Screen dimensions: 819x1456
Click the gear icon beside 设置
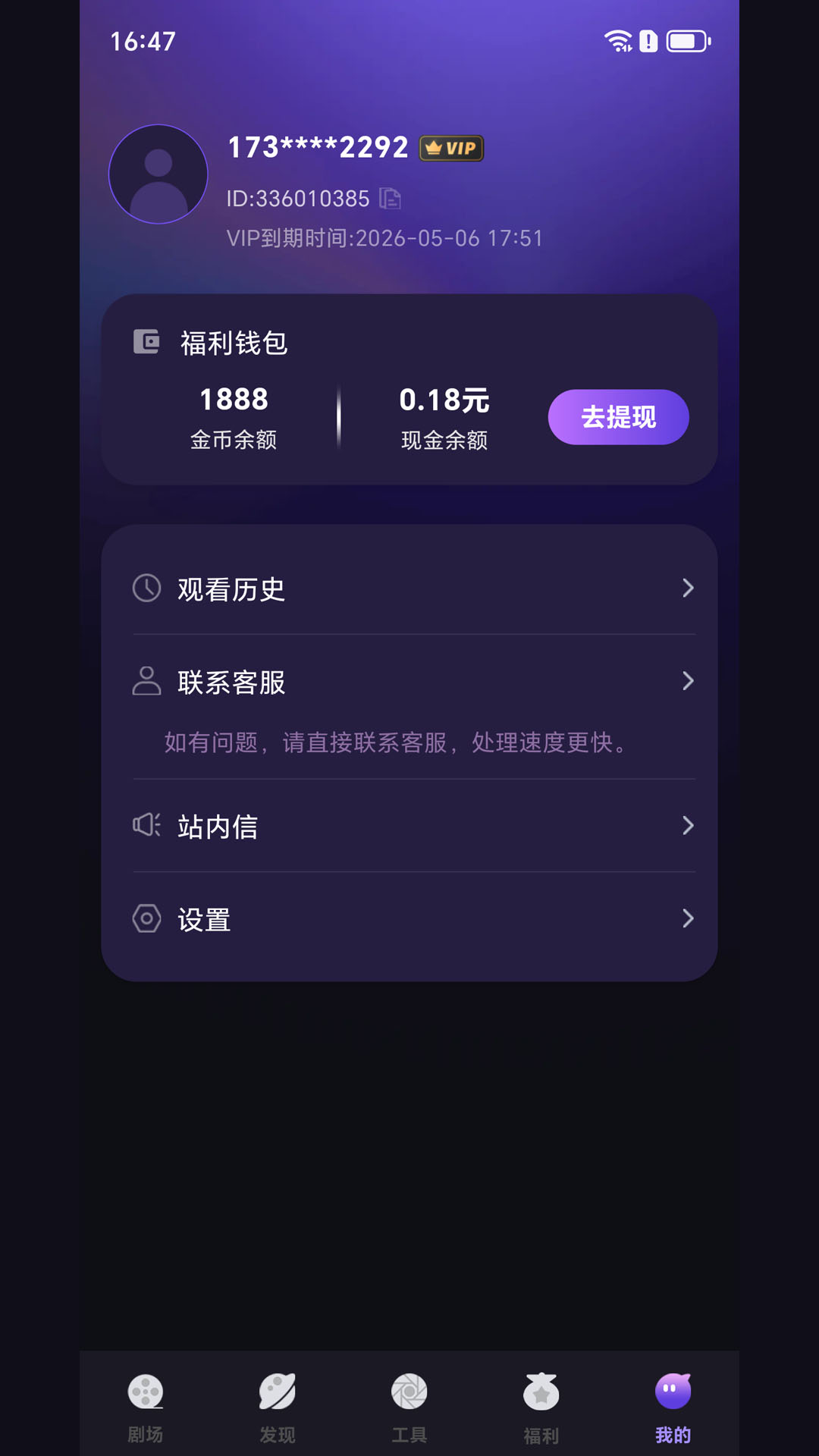click(x=146, y=918)
